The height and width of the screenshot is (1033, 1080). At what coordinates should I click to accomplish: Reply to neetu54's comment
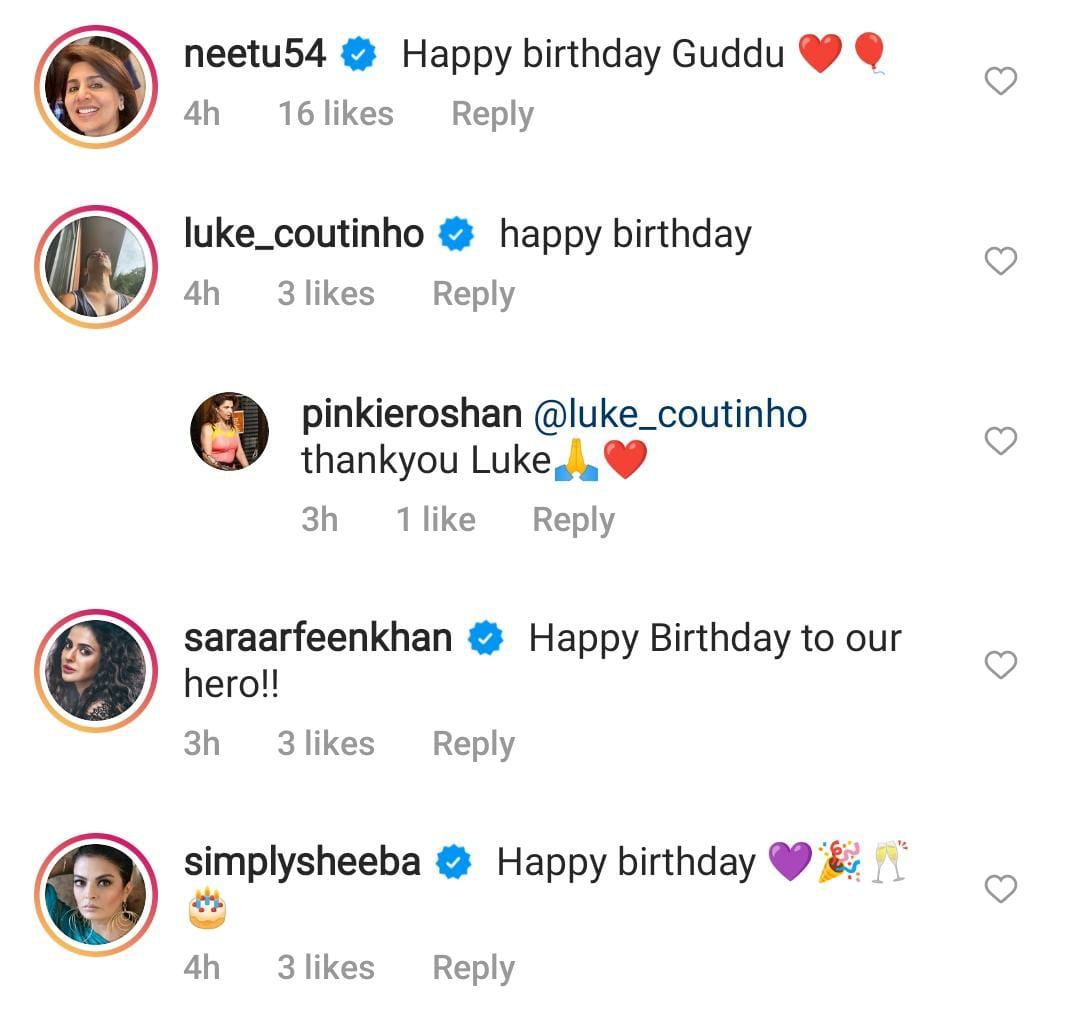coord(492,114)
